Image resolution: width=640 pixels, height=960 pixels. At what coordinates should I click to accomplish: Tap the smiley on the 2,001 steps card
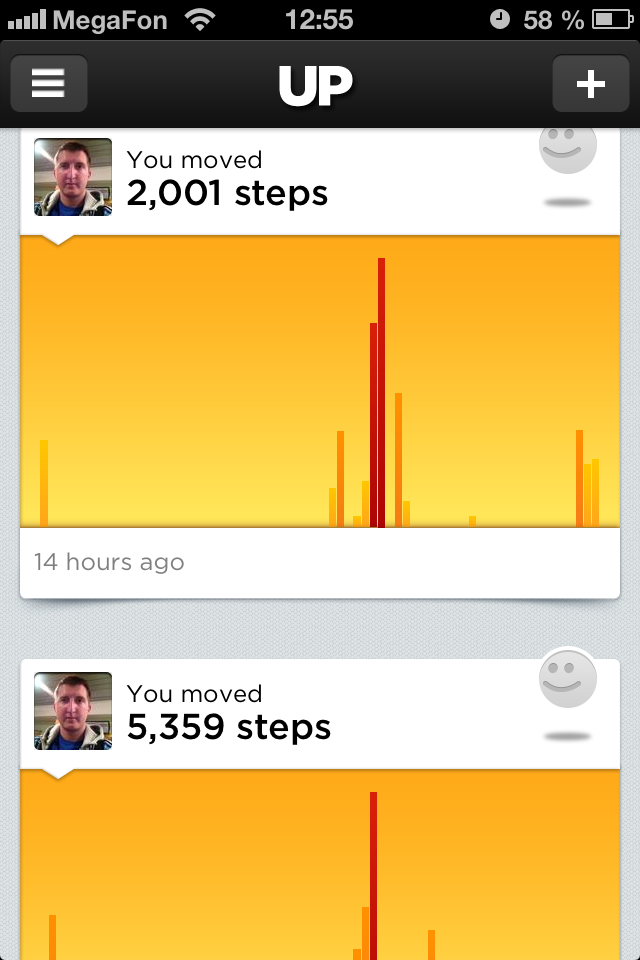pos(568,152)
